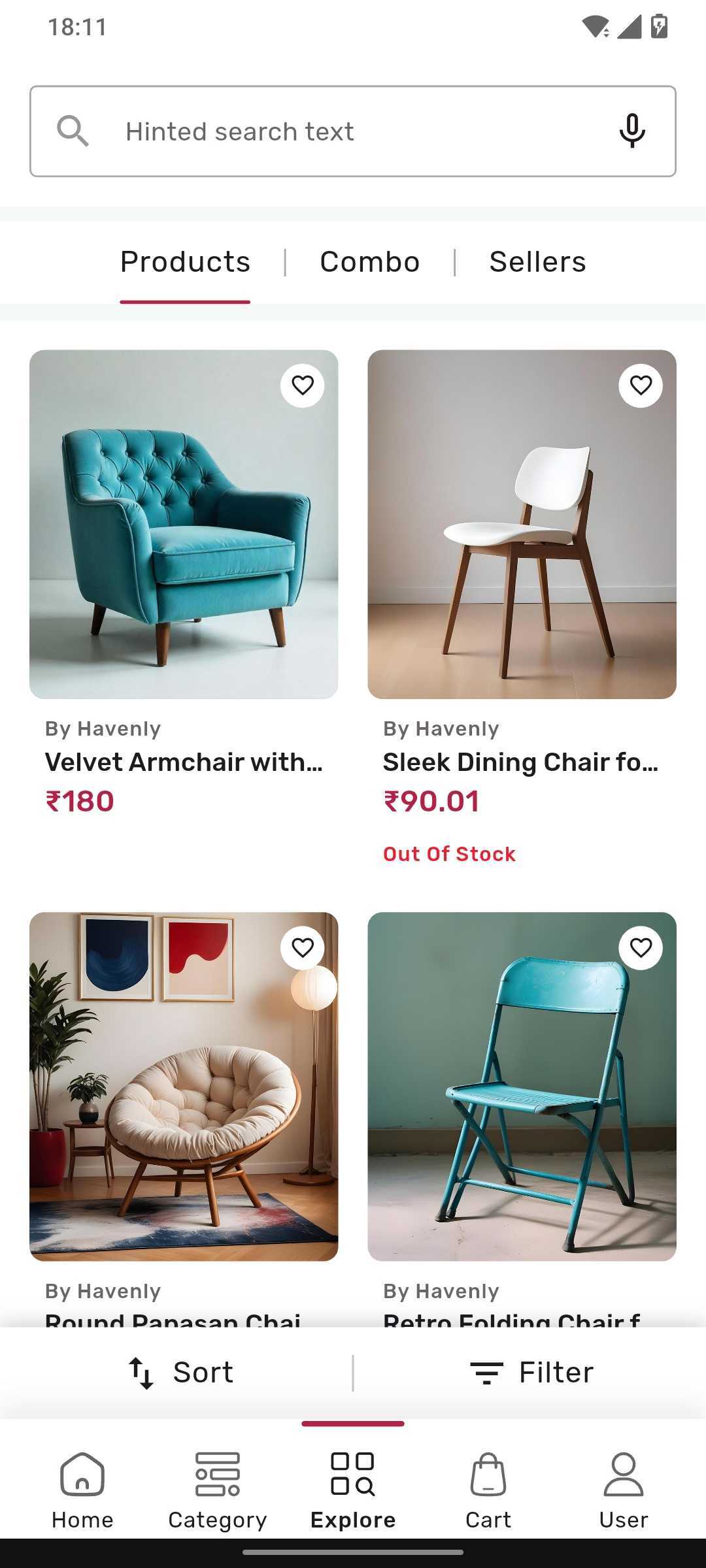Go to the User profile tab
The height and width of the screenshot is (1568, 706).
pos(624,1491)
